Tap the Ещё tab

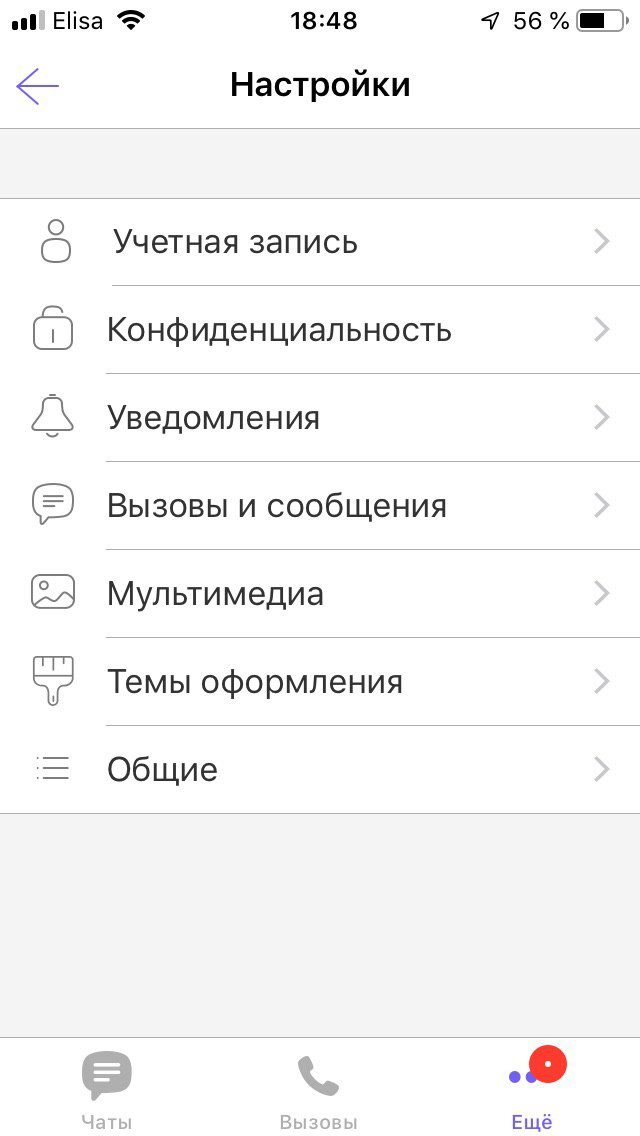click(x=532, y=1088)
